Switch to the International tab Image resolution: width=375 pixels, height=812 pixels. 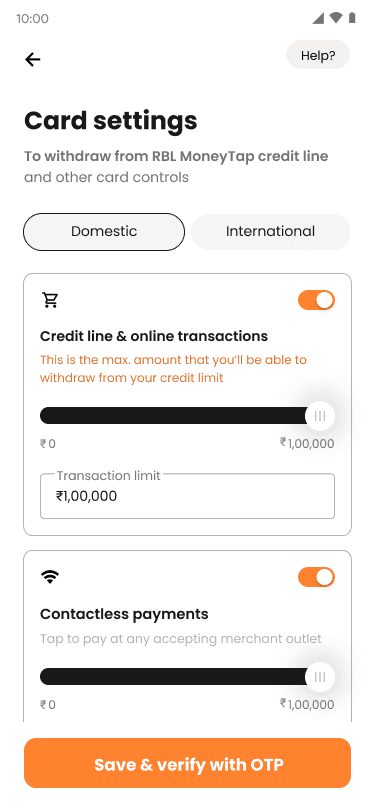tap(270, 231)
